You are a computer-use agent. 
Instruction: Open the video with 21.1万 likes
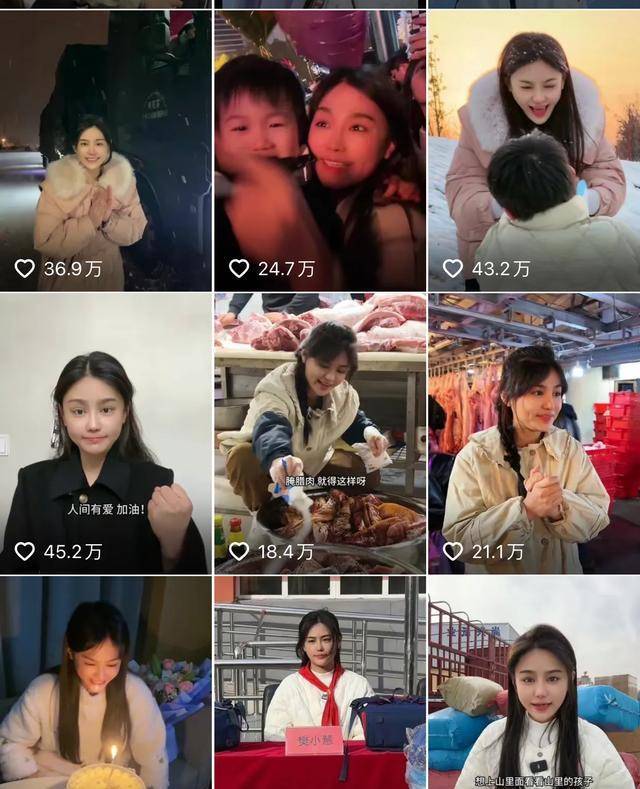534,432
